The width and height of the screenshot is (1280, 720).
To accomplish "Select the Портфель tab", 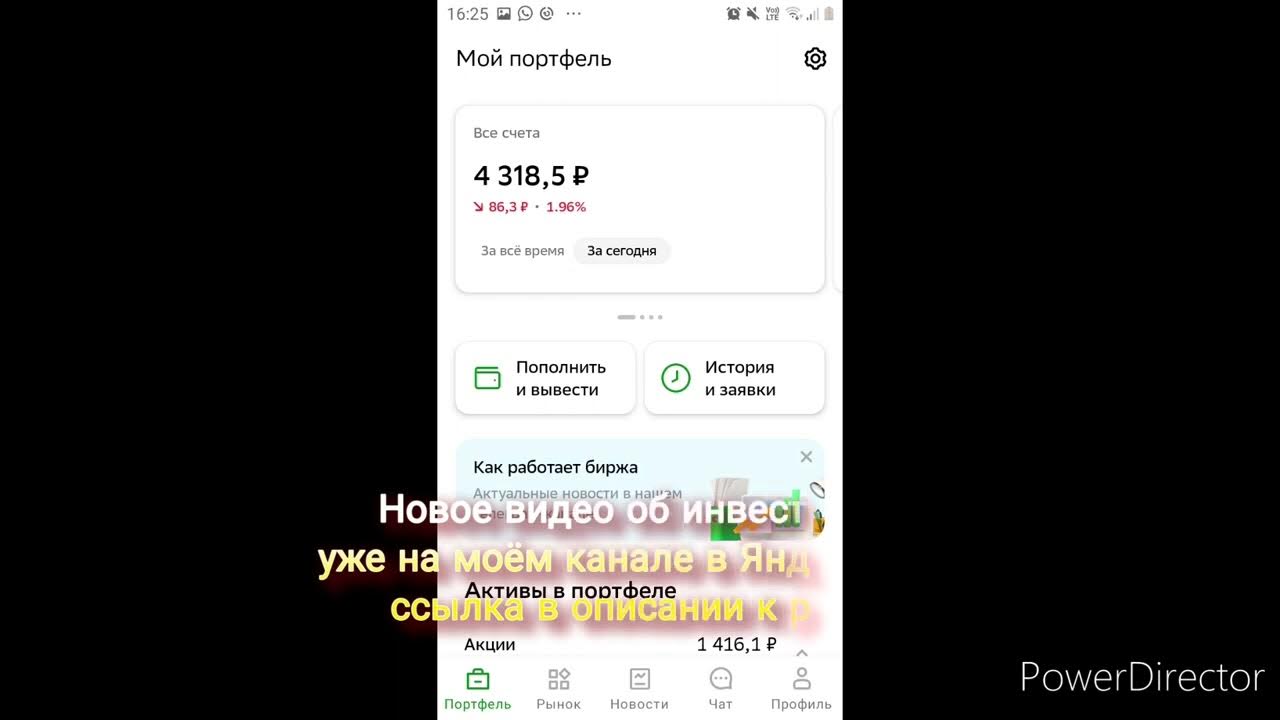I will (478, 689).
